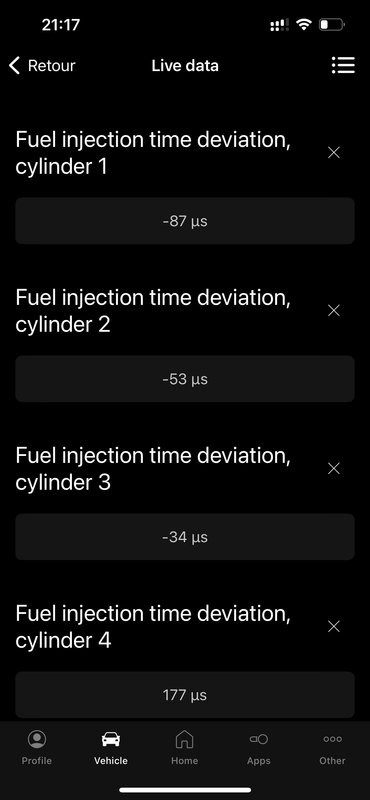Switch to the Profile tab
Image resolution: width=370 pixels, height=800 pixels.
pos(37,747)
